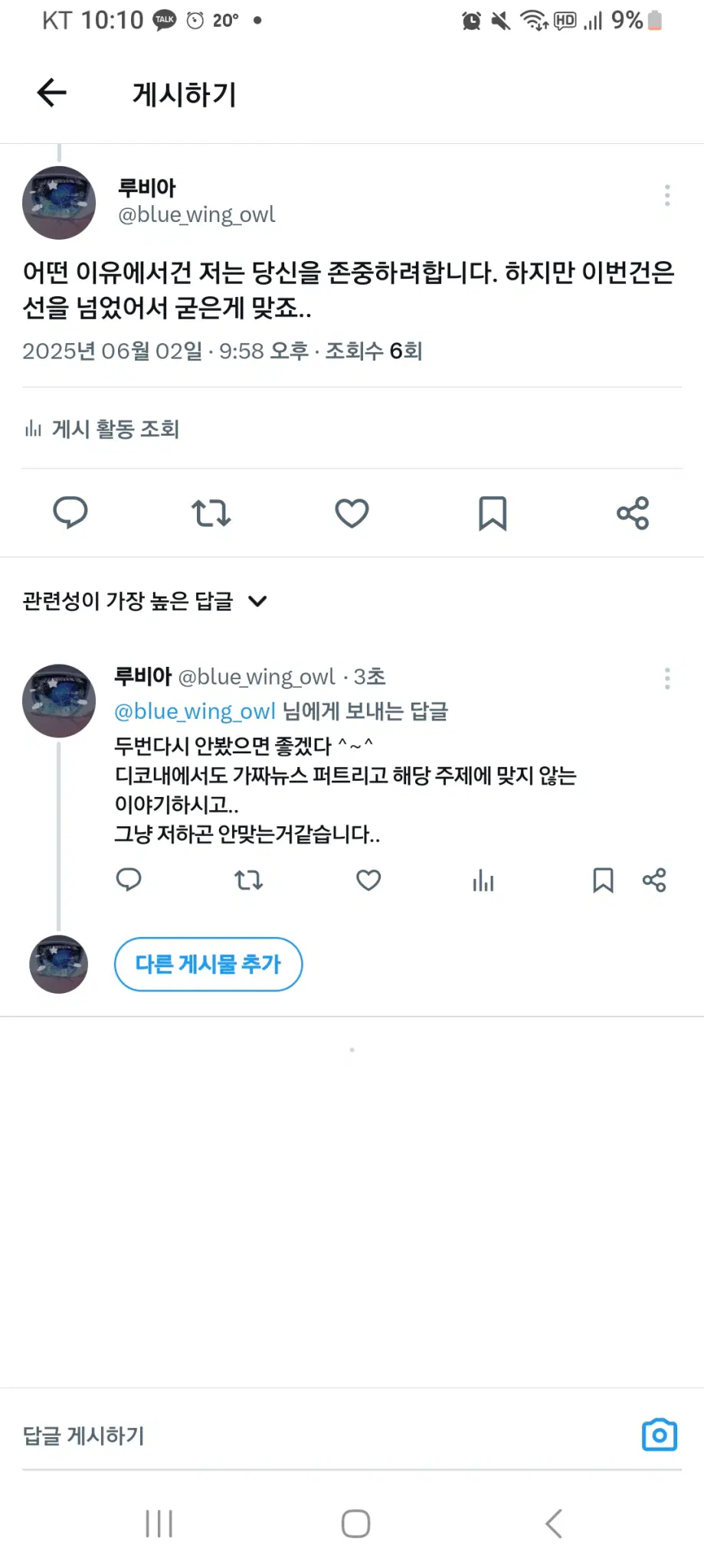Like the main post

[352, 513]
